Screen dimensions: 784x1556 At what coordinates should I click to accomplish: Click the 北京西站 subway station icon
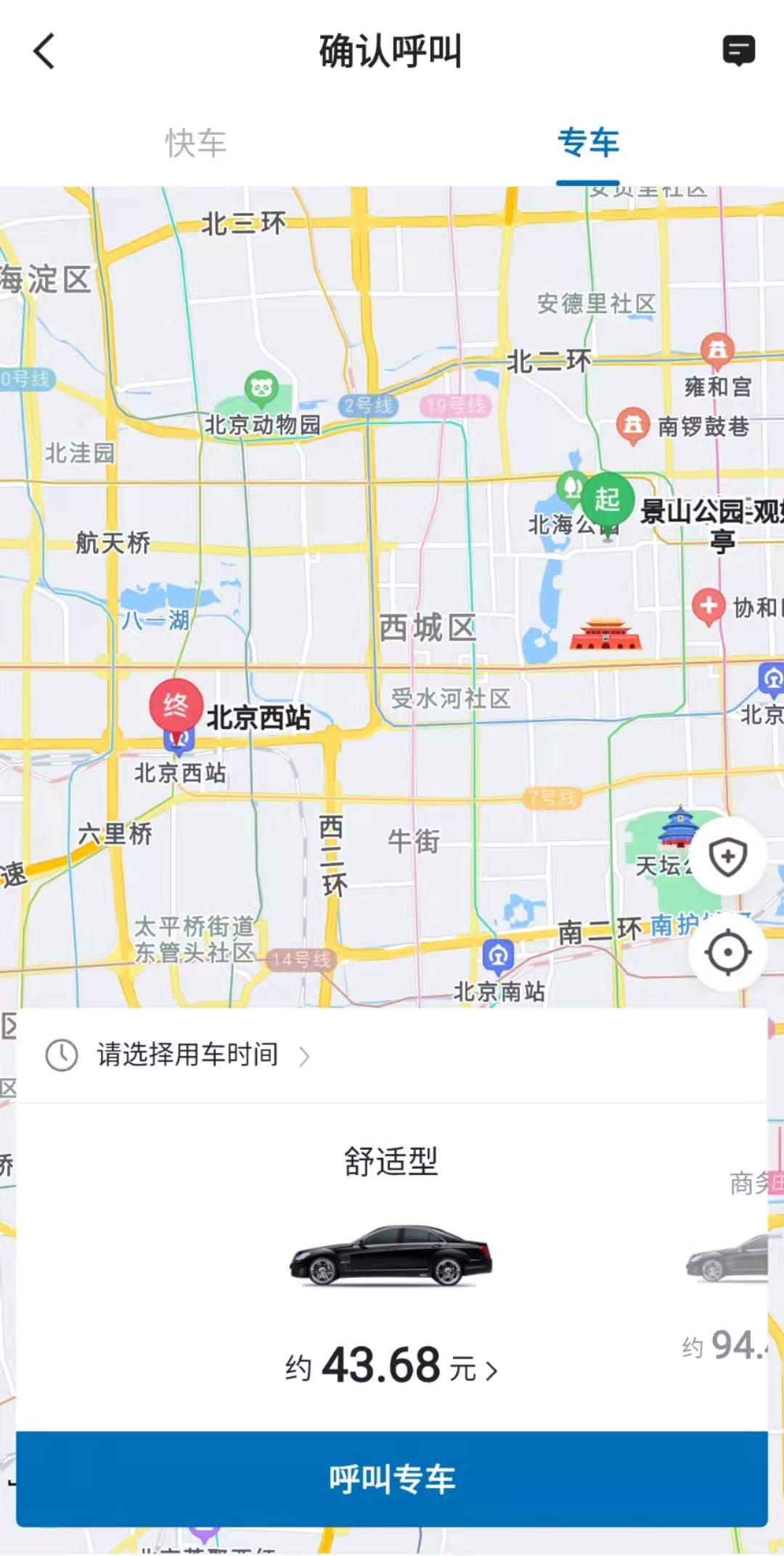(177, 740)
